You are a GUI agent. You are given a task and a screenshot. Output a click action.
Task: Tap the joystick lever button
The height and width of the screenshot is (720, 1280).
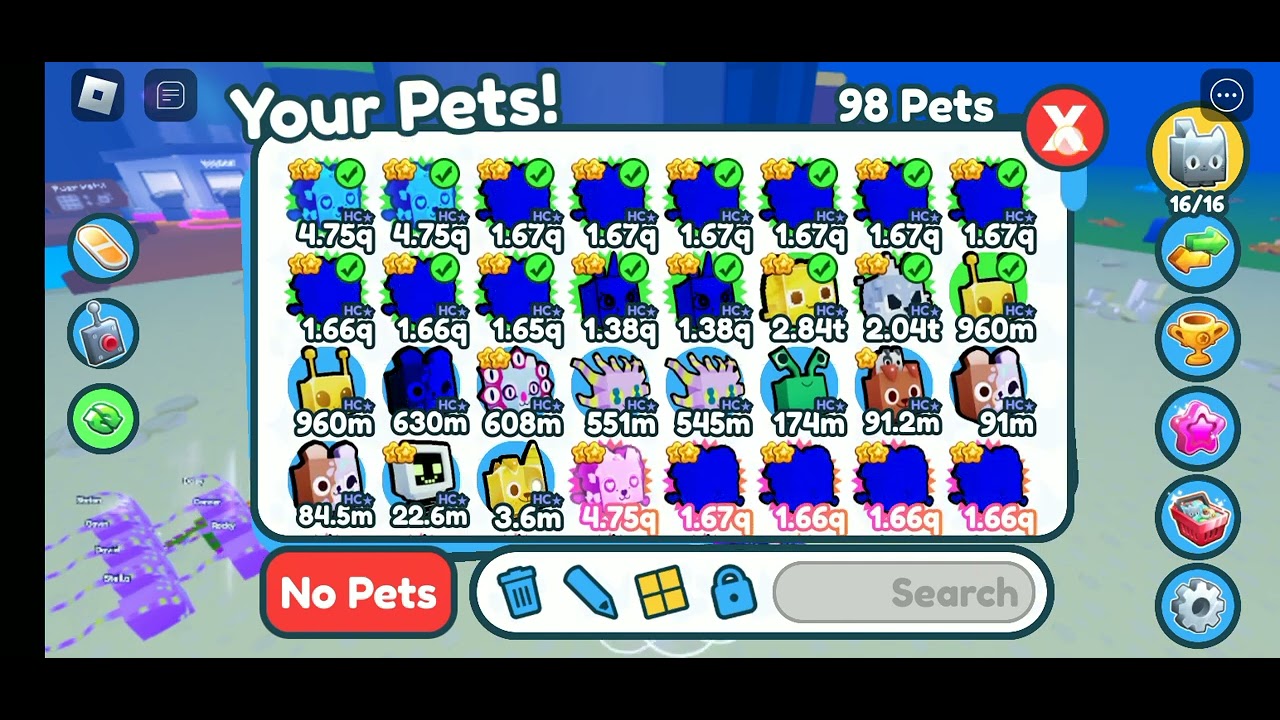pyautogui.click(x=103, y=333)
